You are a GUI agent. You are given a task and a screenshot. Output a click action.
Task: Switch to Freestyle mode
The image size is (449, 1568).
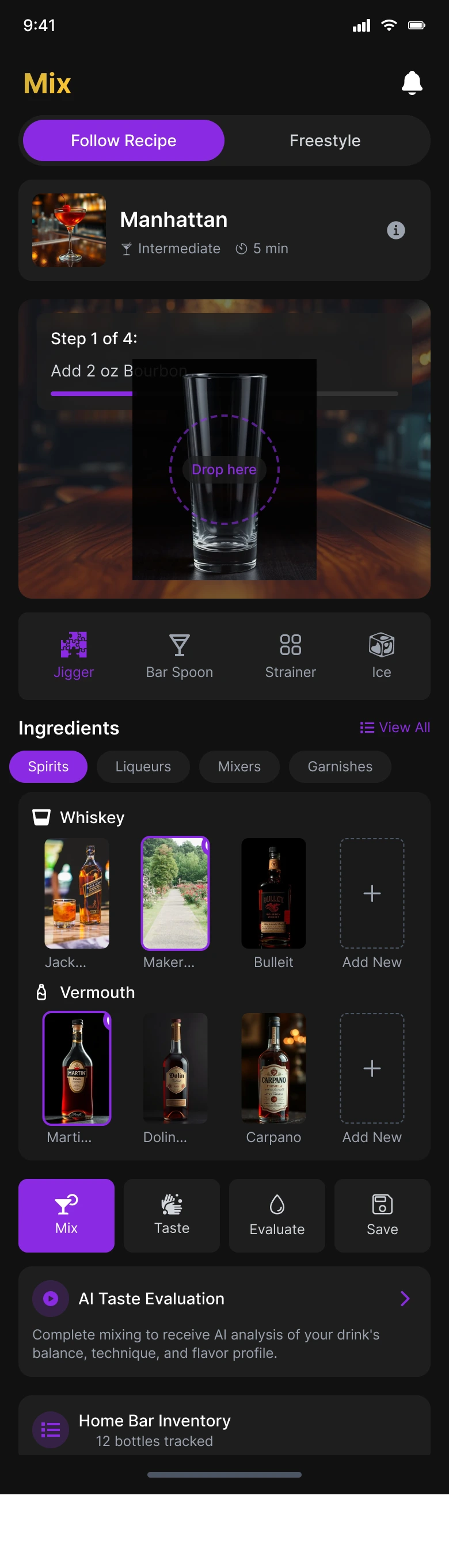pos(325,140)
